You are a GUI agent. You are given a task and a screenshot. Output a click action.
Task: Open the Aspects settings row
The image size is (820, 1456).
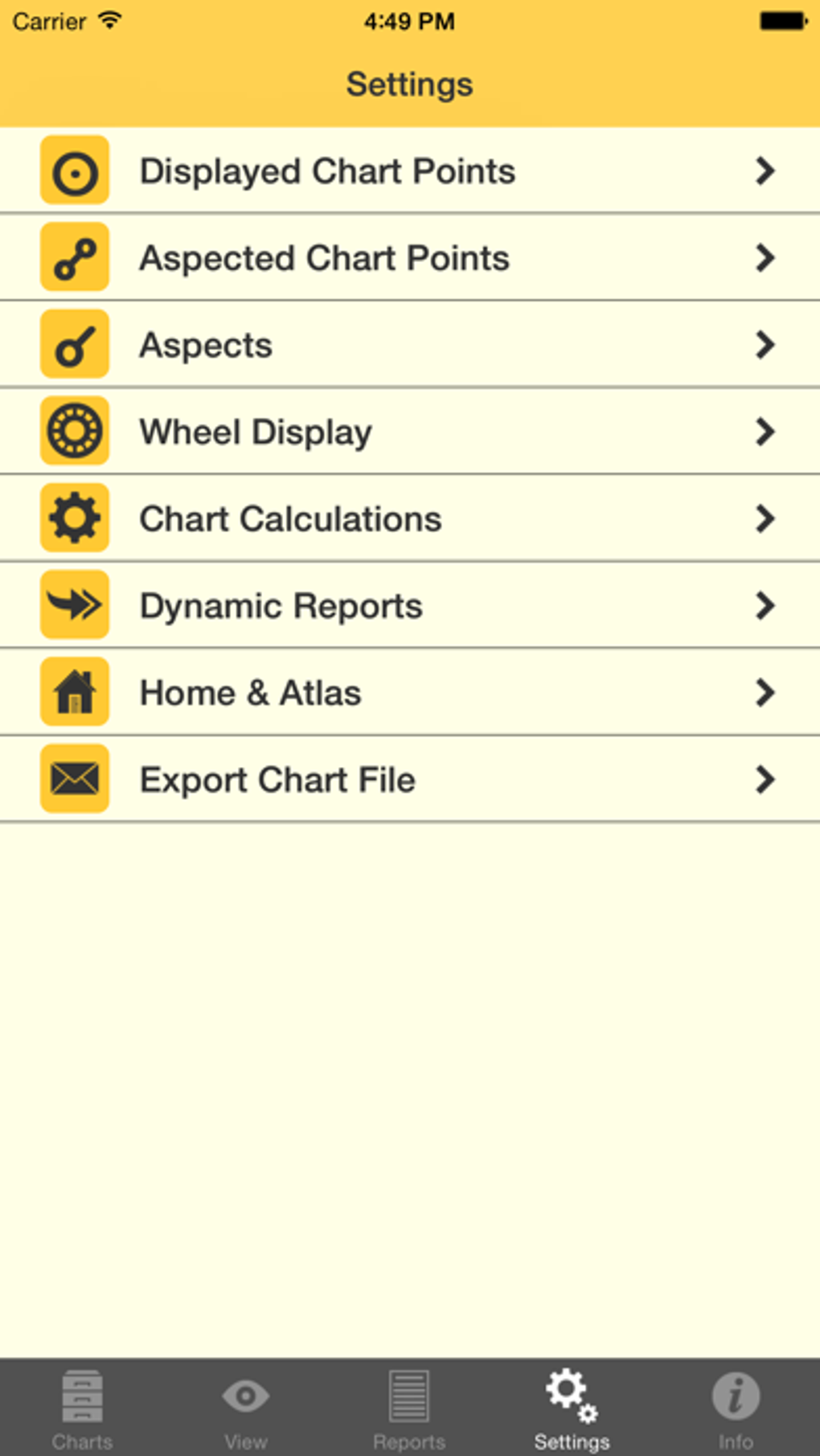pyautogui.click(x=408, y=345)
